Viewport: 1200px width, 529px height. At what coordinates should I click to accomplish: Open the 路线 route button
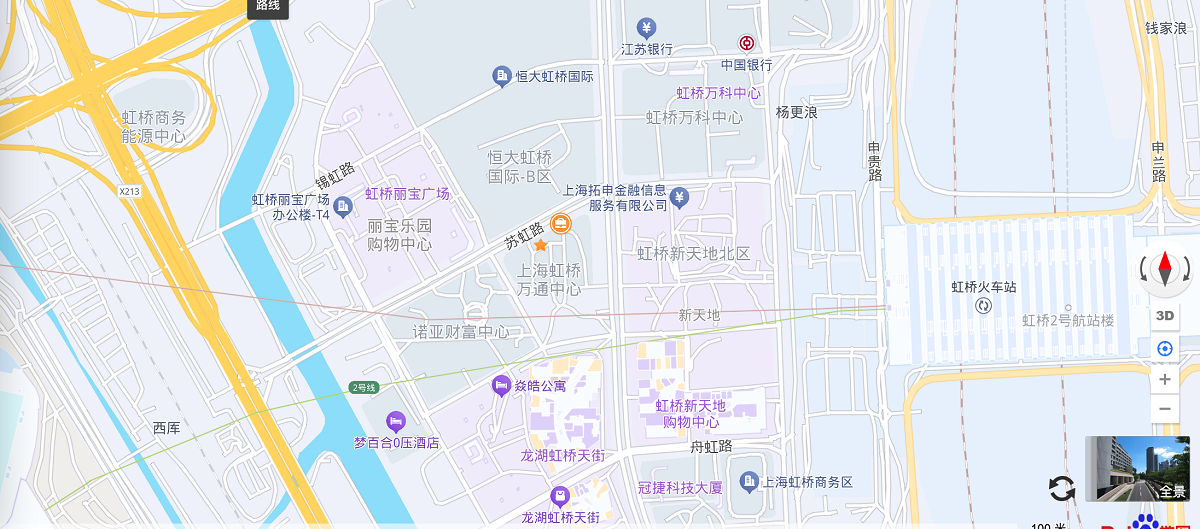[268, 7]
